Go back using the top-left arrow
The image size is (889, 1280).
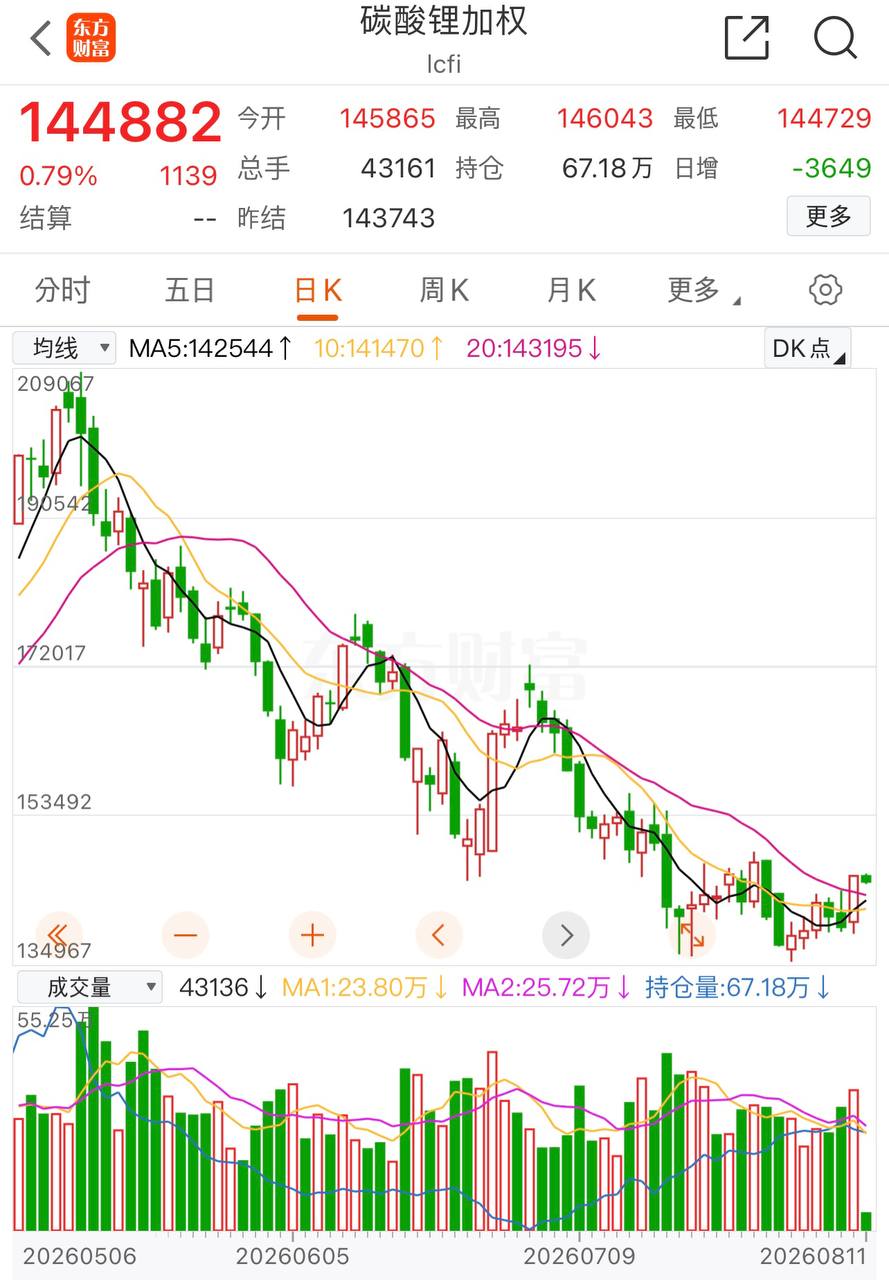click(41, 39)
